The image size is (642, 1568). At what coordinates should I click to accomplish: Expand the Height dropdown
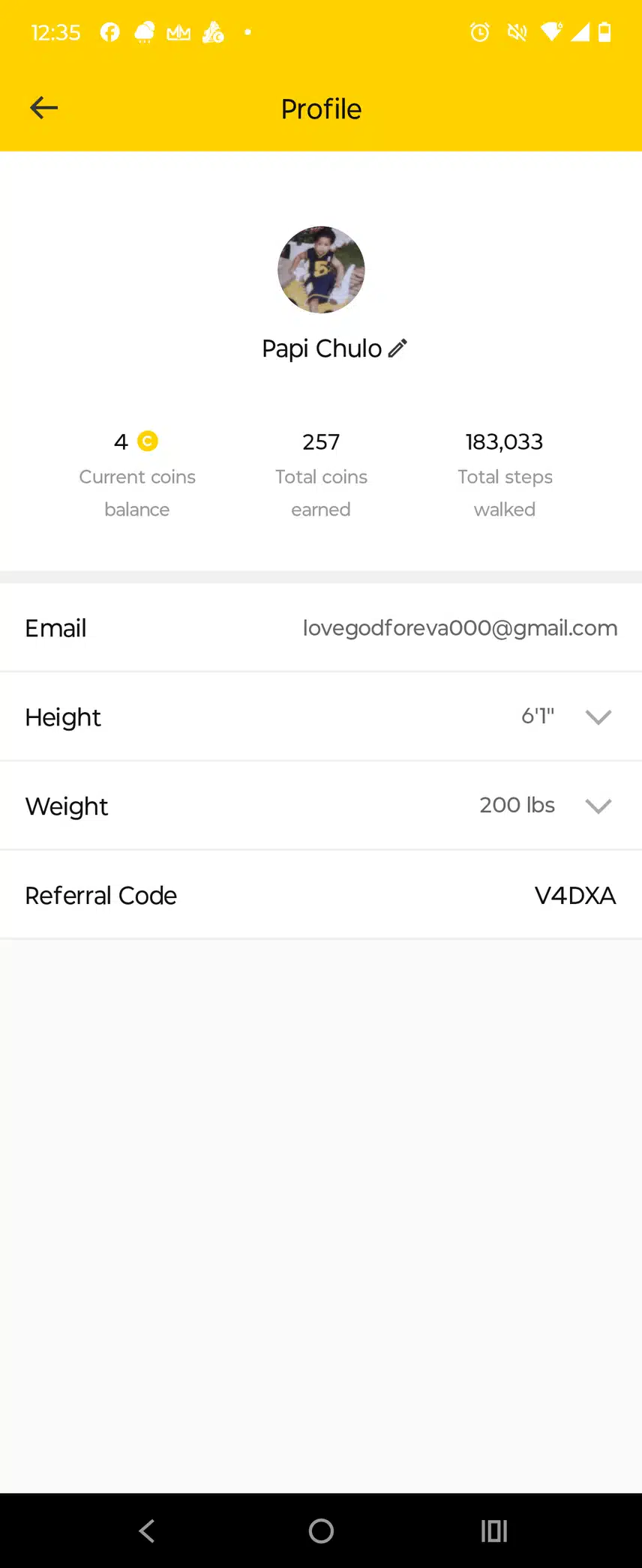[598, 717]
